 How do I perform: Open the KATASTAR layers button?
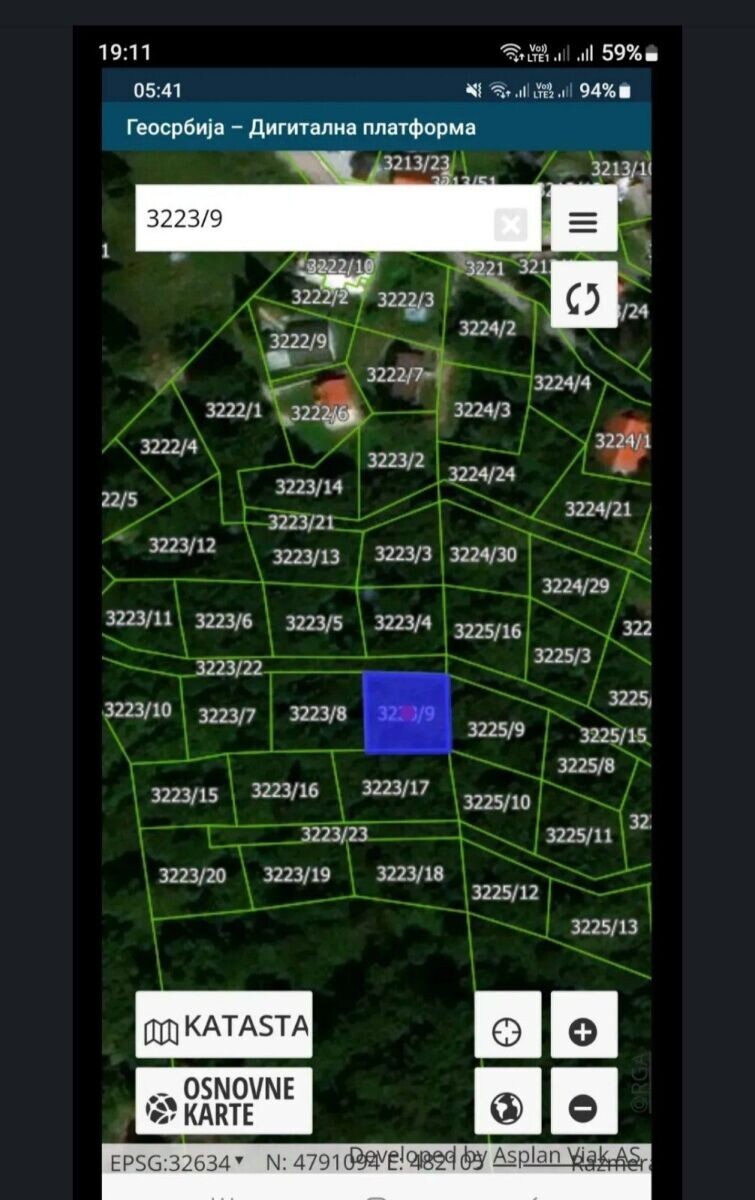tap(224, 1025)
